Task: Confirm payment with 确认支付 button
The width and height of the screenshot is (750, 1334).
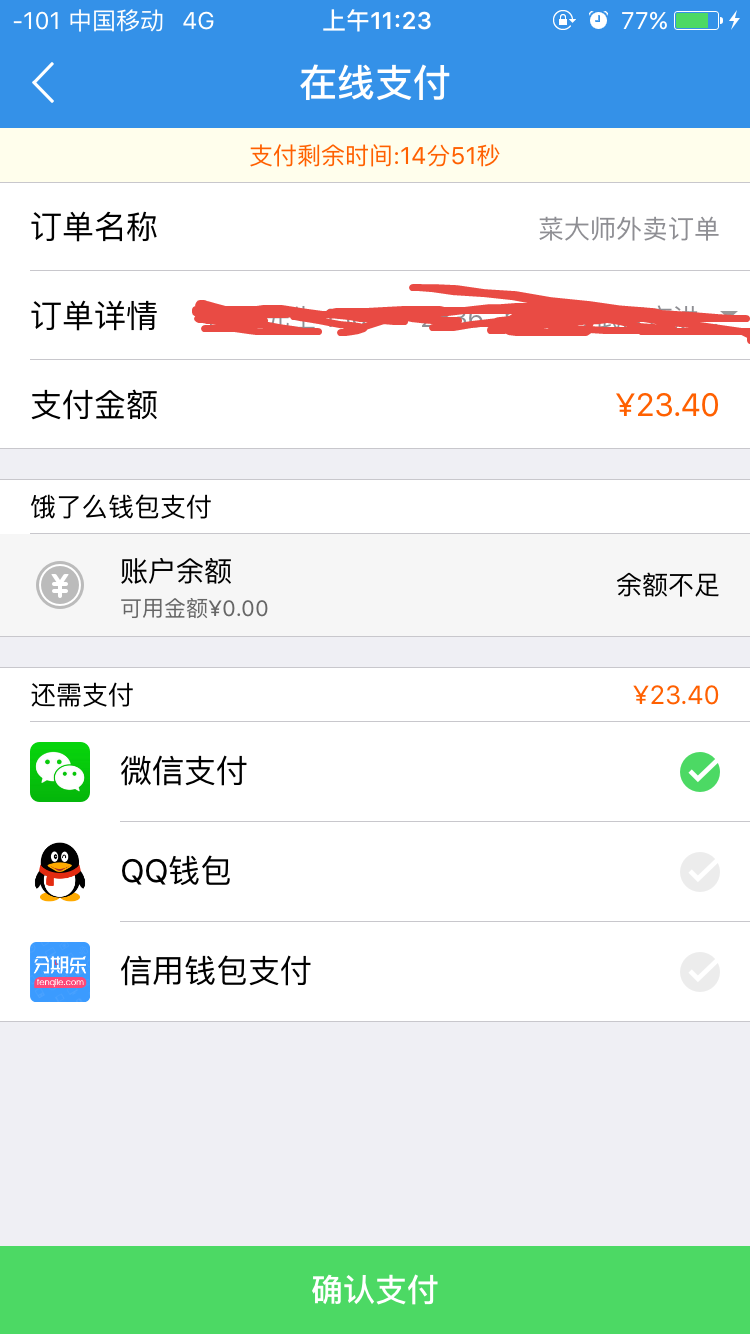Action: click(x=375, y=1290)
